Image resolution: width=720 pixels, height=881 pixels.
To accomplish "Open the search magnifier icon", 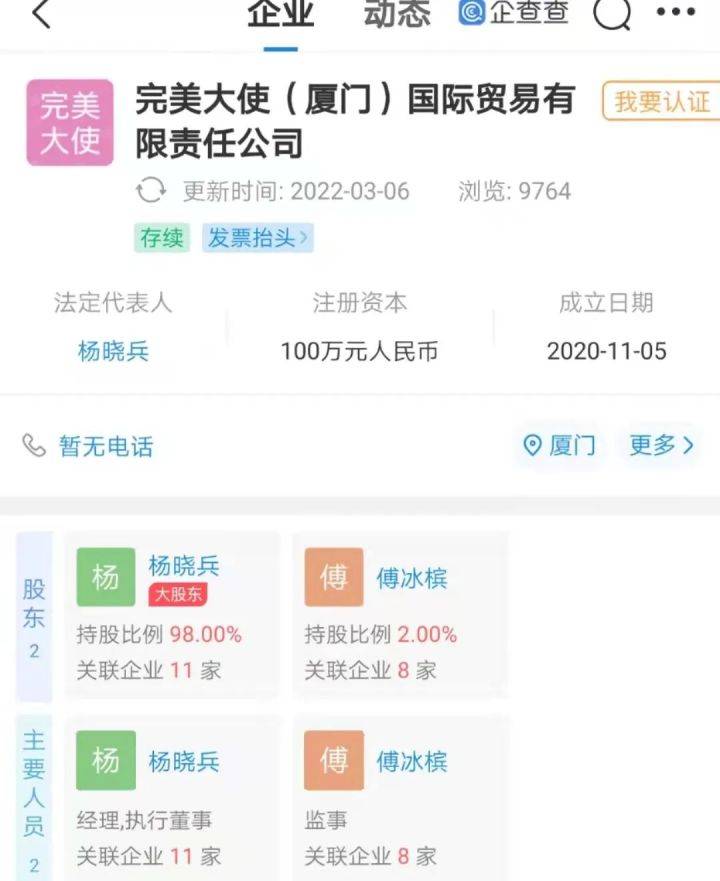I will coord(612,14).
